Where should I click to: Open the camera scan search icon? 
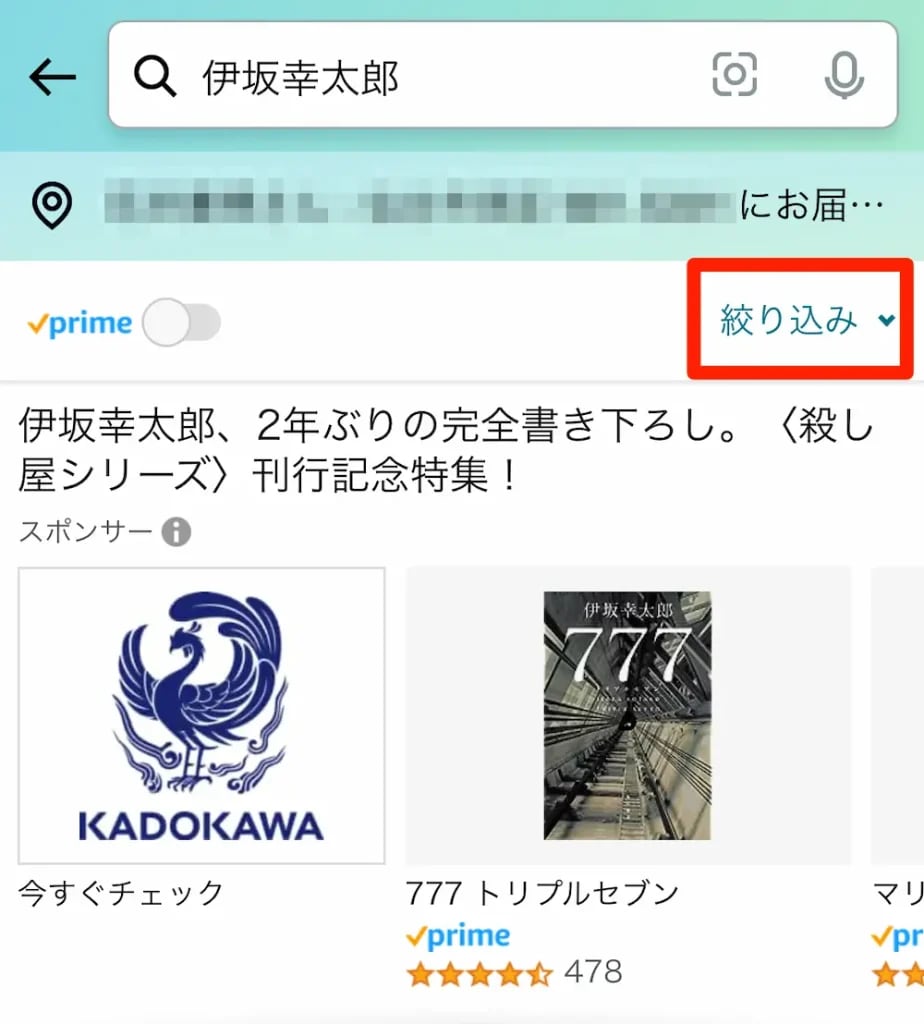(735, 75)
